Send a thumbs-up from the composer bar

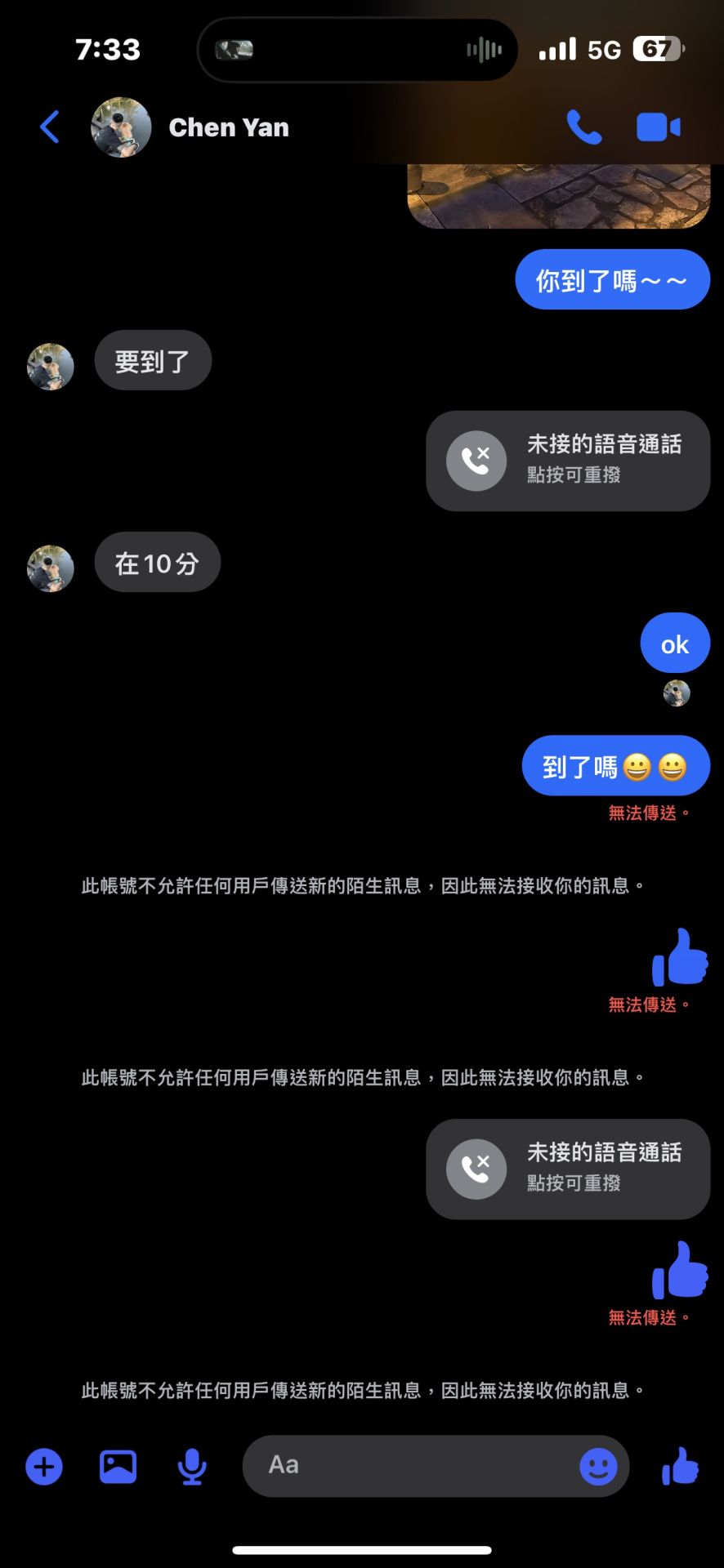(x=680, y=1467)
